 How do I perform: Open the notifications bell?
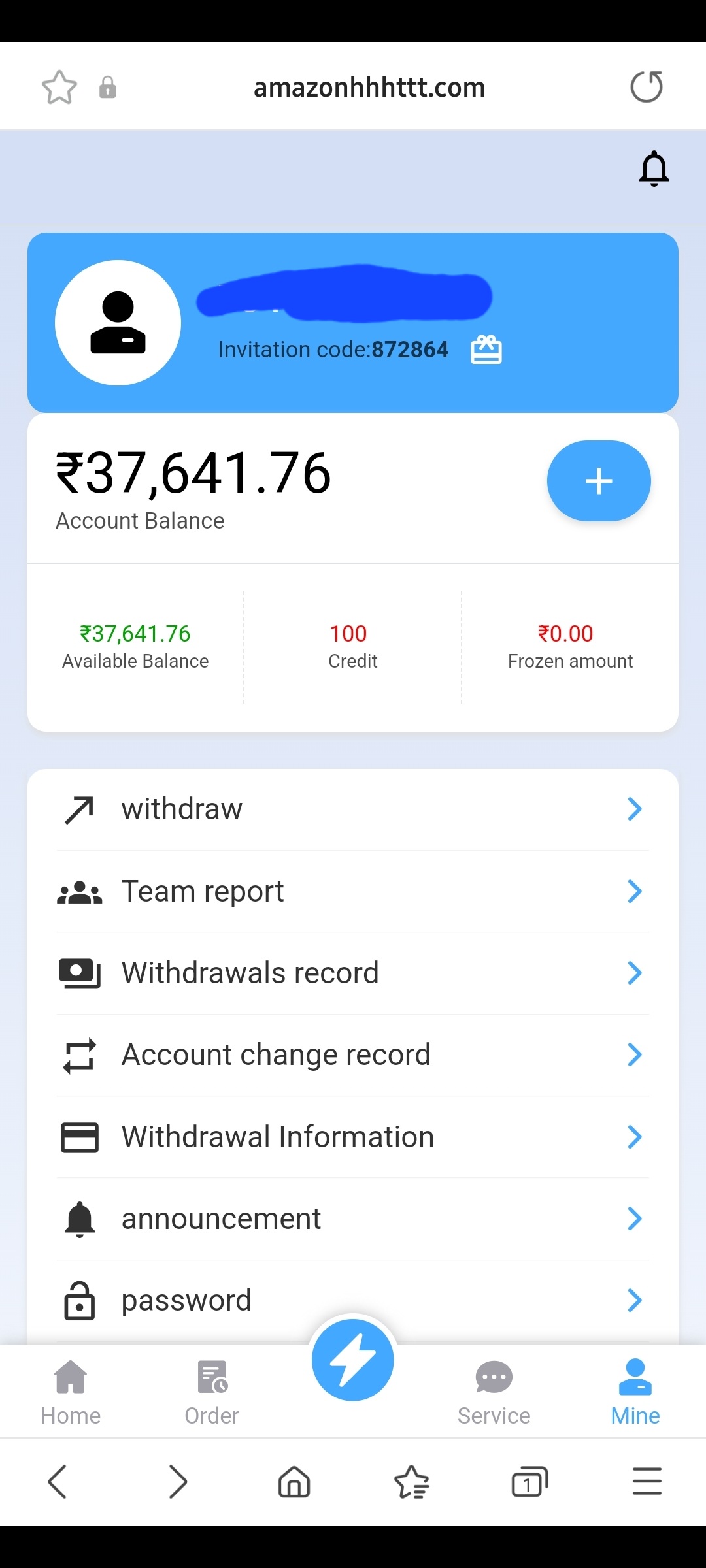(x=654, y=169)
